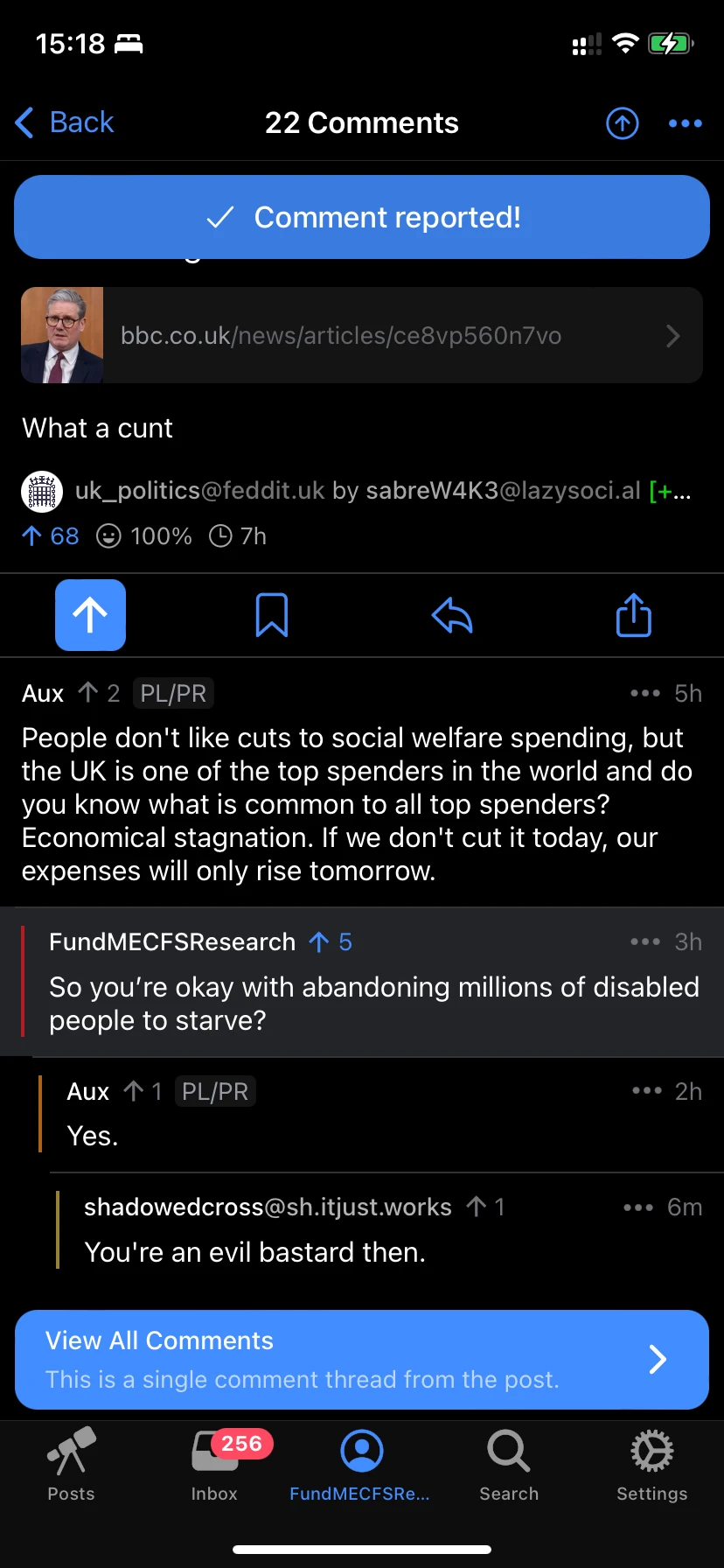Open more options on shadowedcross's comment

tap(638, 1207)
